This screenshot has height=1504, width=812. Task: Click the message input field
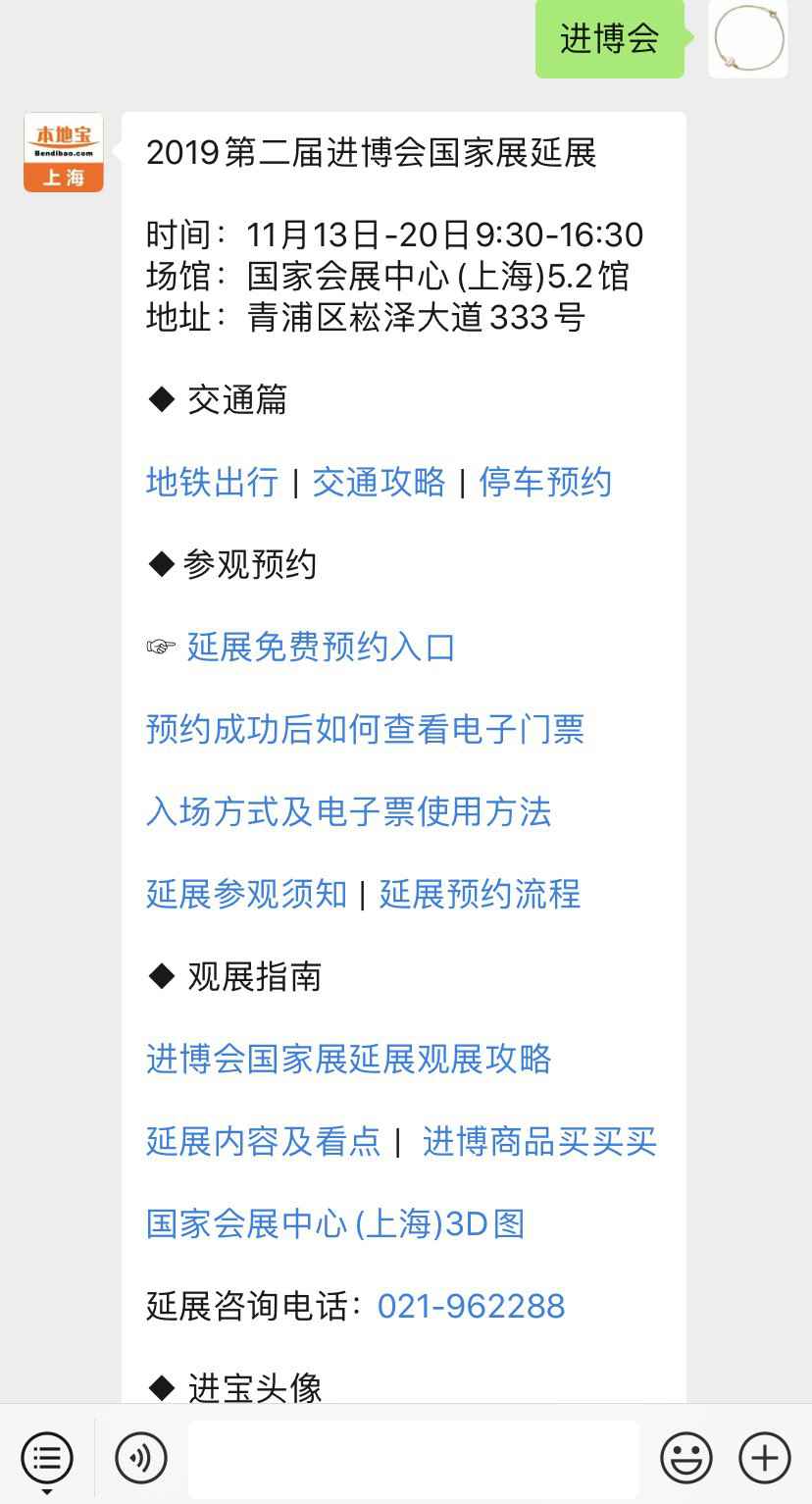tap(412, 1459)
